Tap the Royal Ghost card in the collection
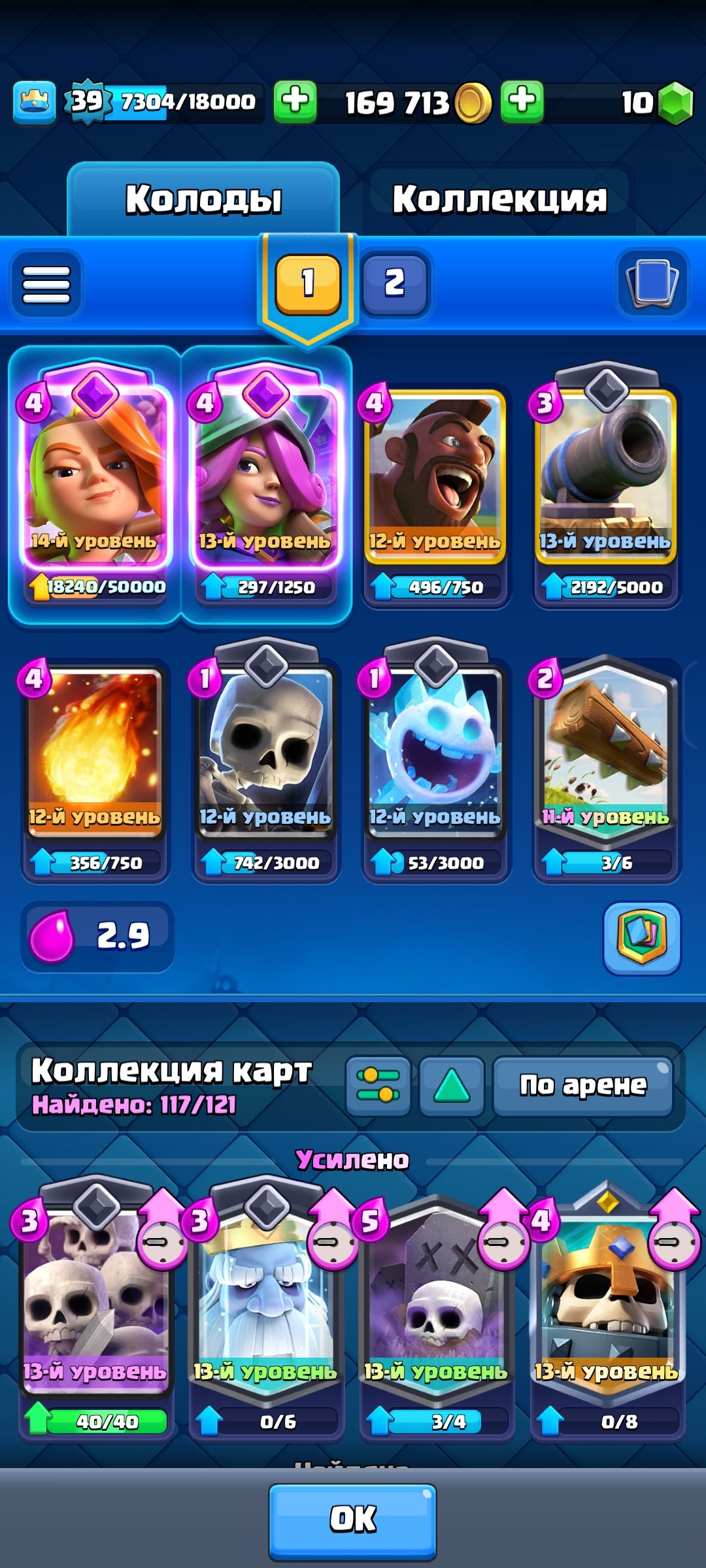706x1568 pixels. click(x=265, y=1300)
